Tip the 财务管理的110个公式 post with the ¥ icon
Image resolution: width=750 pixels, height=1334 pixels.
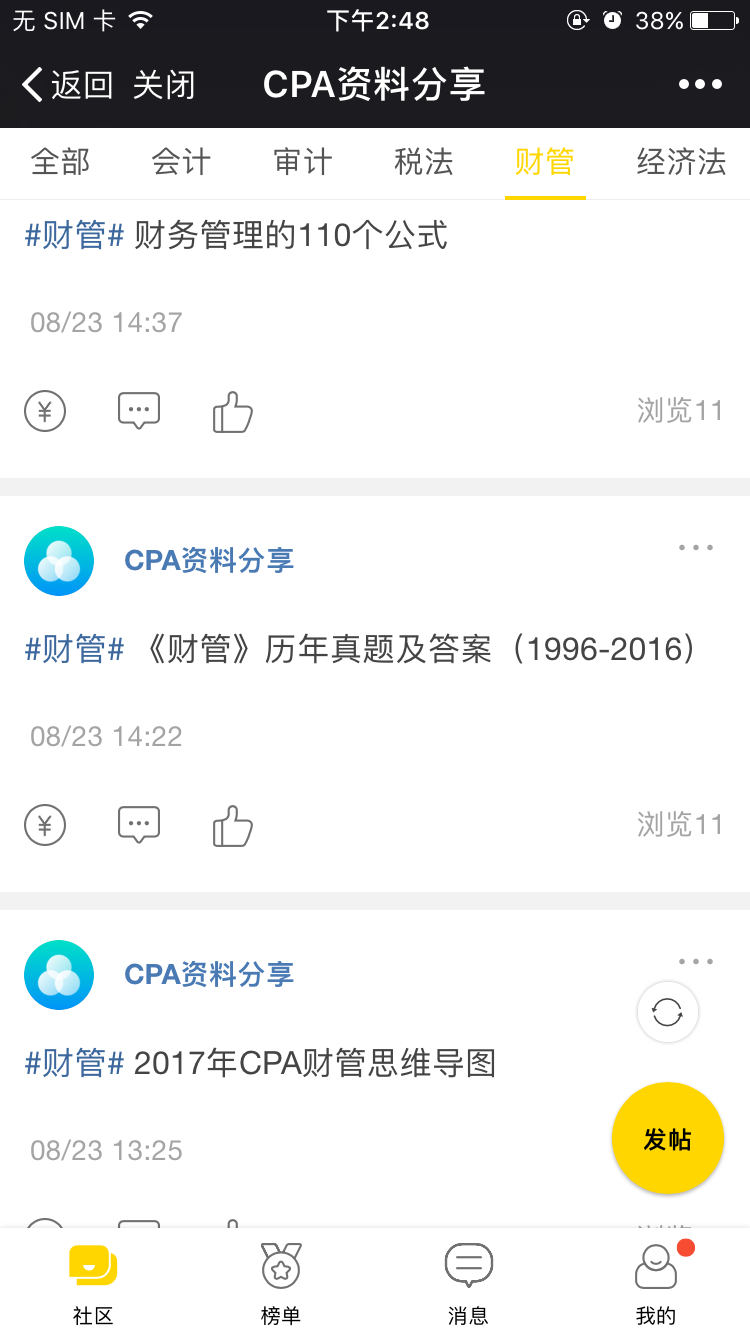pos(45,411)
